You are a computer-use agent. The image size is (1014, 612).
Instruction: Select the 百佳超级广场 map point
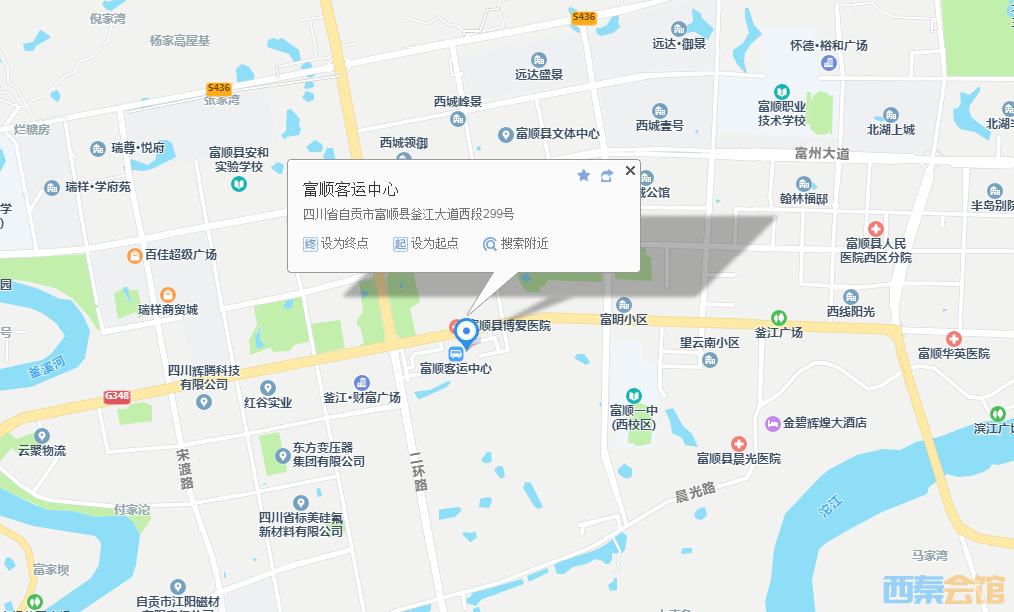point(134,255)
